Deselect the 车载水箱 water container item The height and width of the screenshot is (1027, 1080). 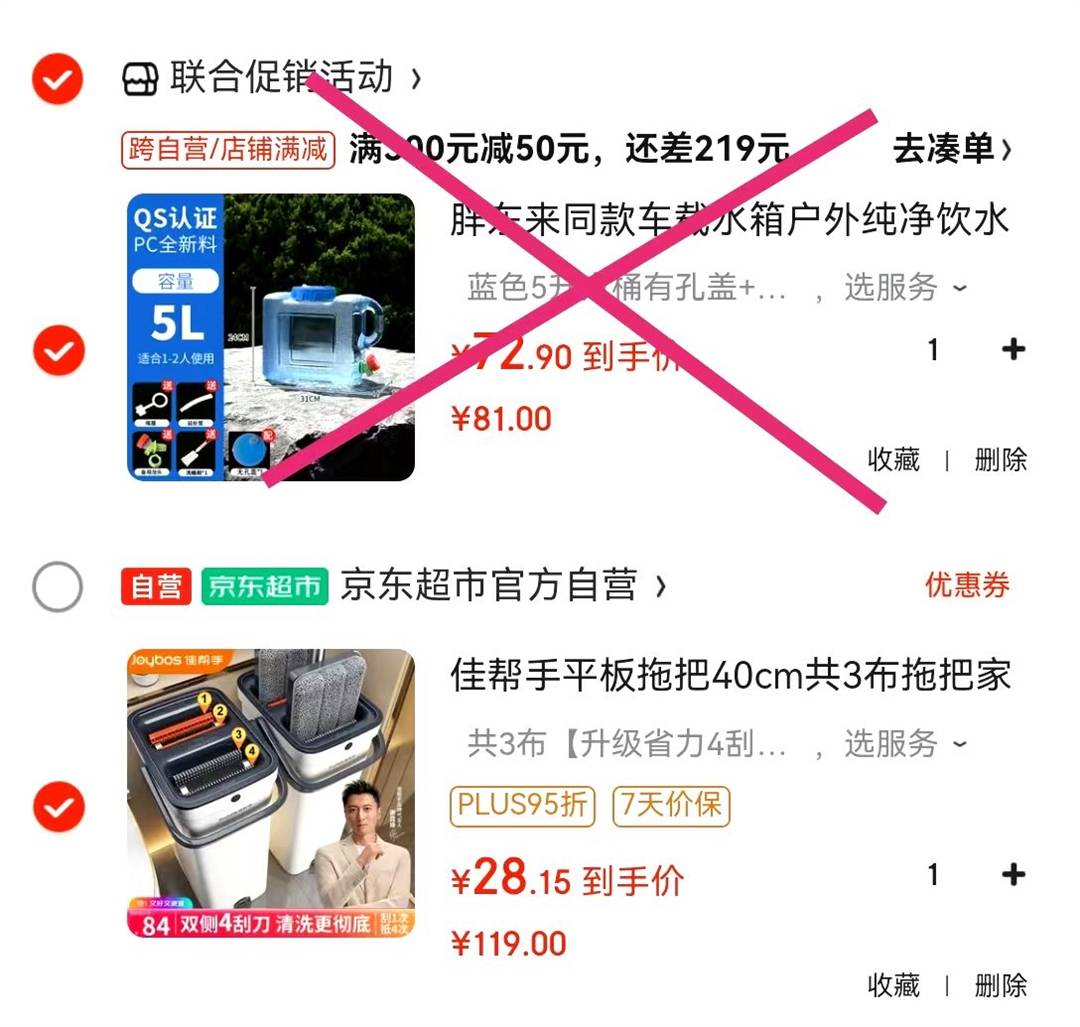[x=57, y=350]
